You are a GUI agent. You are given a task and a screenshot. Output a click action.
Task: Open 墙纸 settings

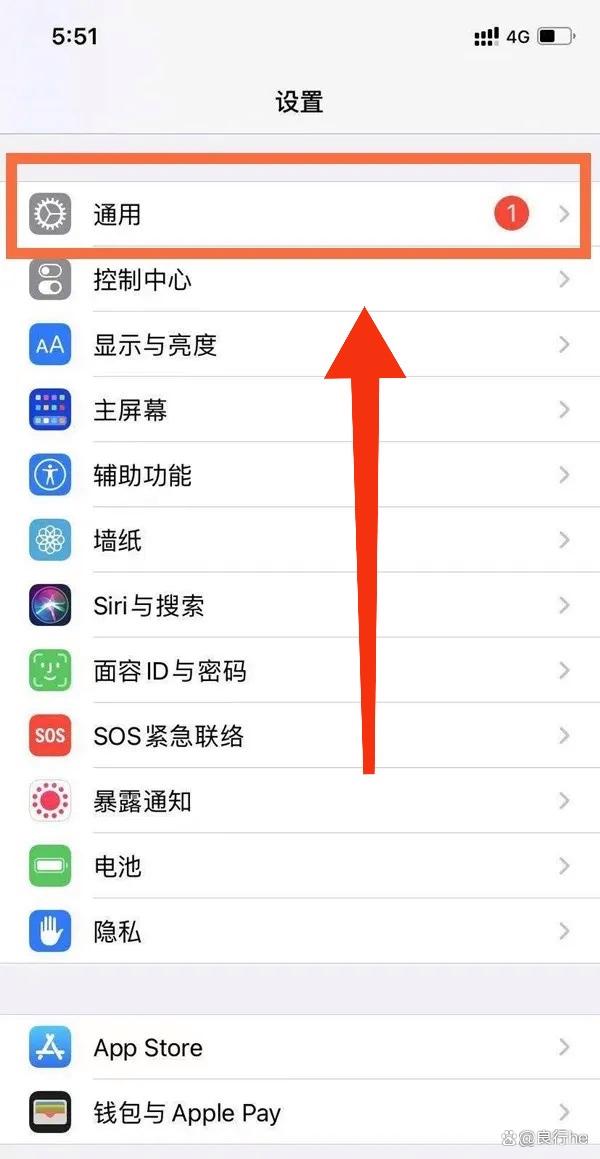click(300, 540)
